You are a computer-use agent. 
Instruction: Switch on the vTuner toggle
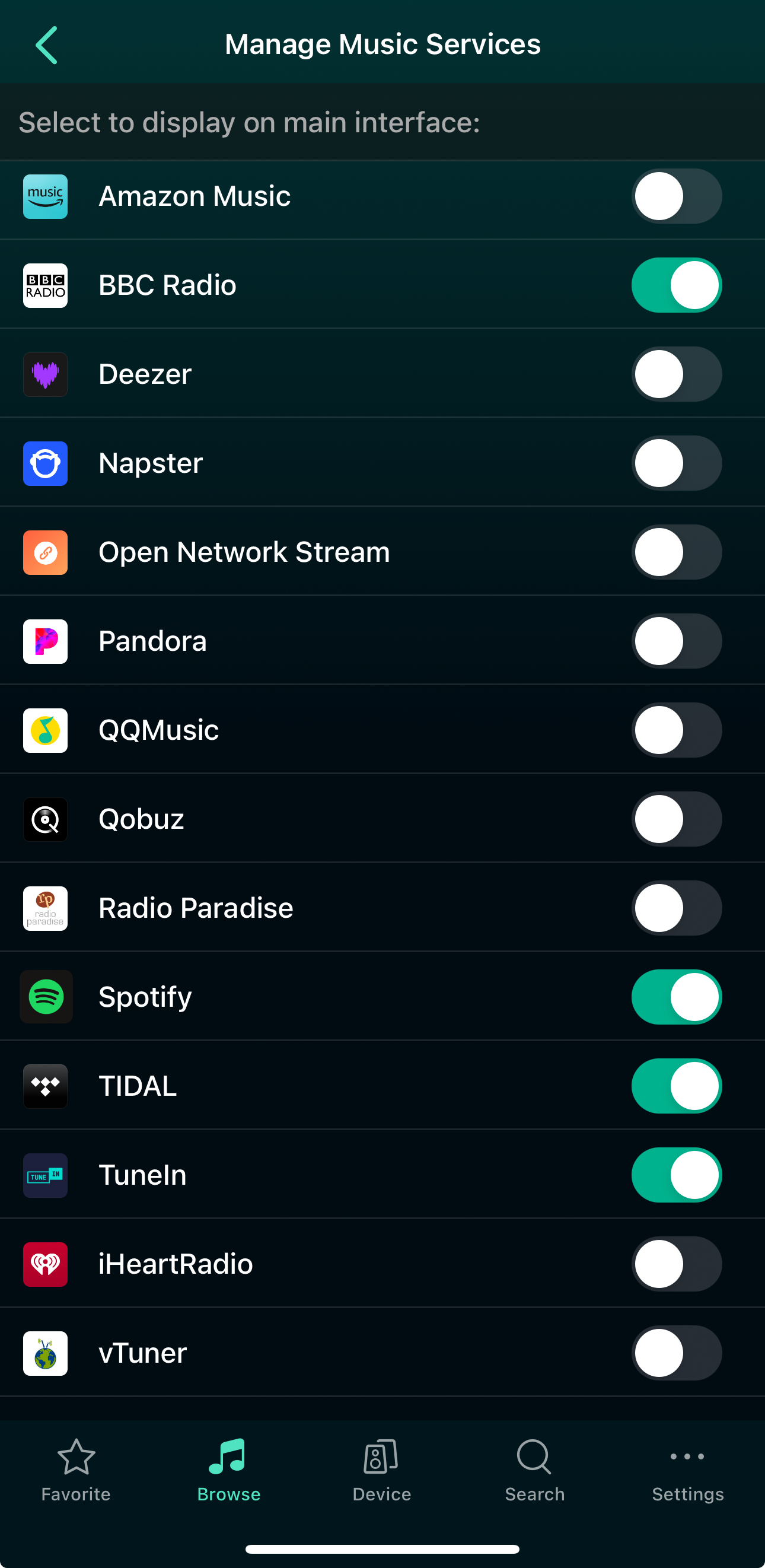tap(676, 1353)
